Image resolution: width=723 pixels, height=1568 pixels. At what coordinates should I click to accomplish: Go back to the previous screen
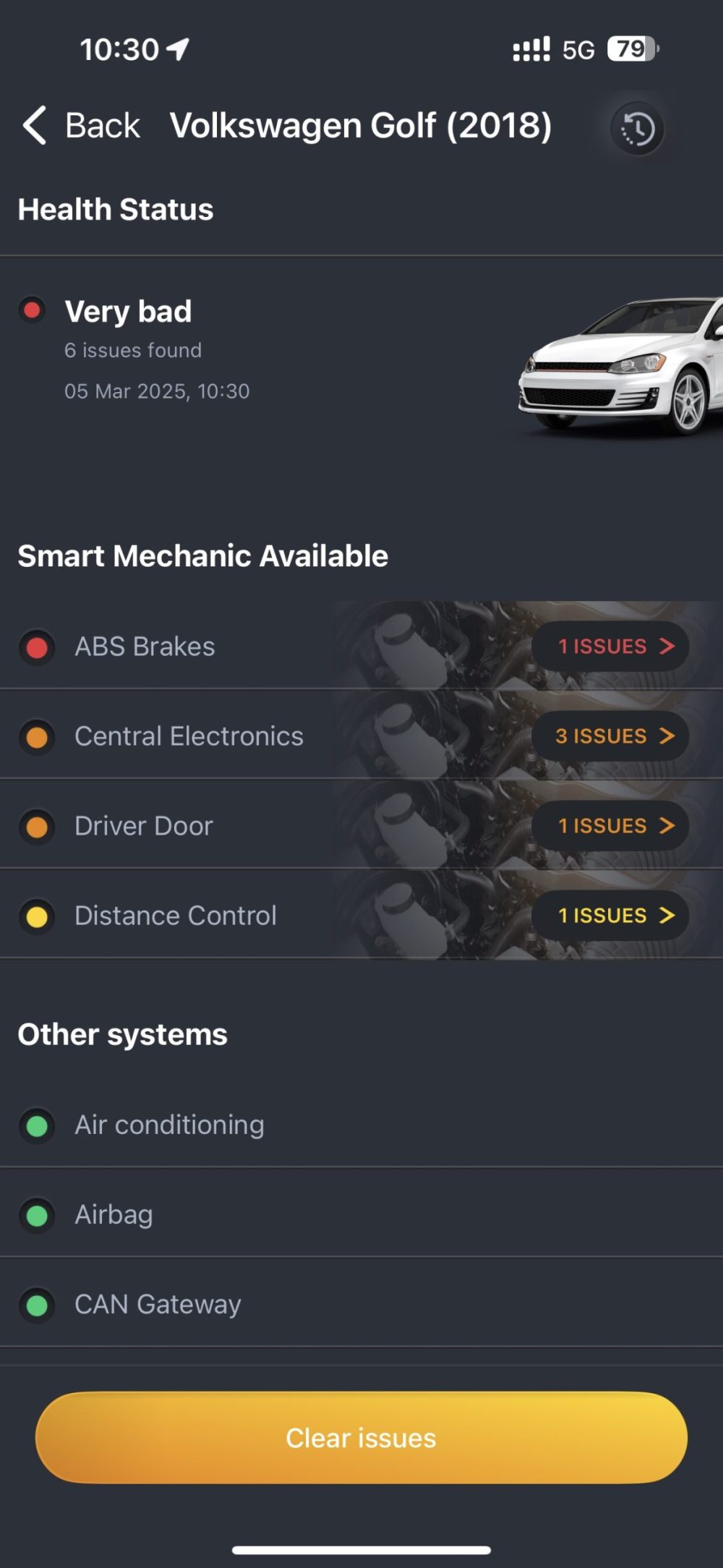(x=81, y=126)
